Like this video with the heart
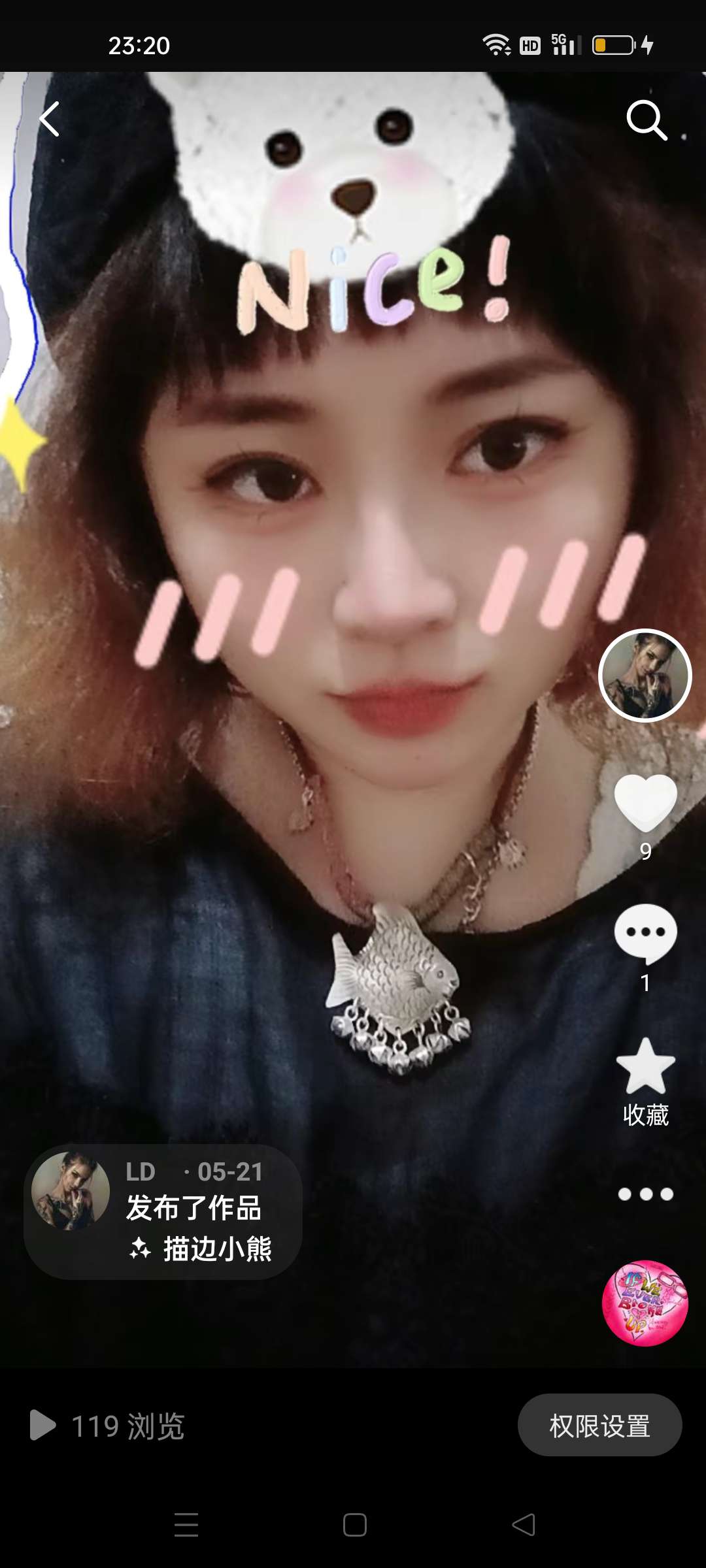This screenshot has height=1568, width=706. coord(645,803)
